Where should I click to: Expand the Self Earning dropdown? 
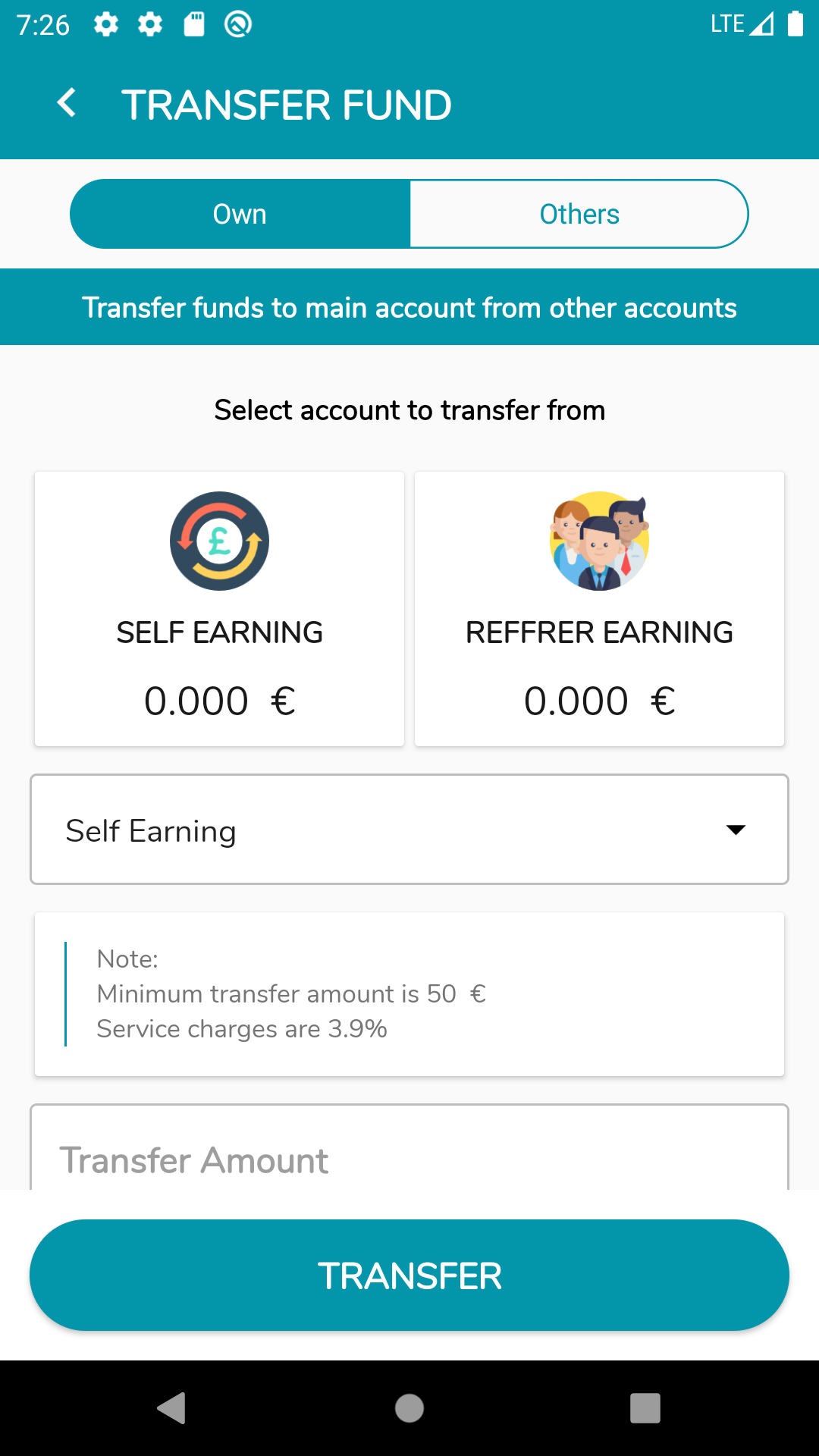(409, 830)
